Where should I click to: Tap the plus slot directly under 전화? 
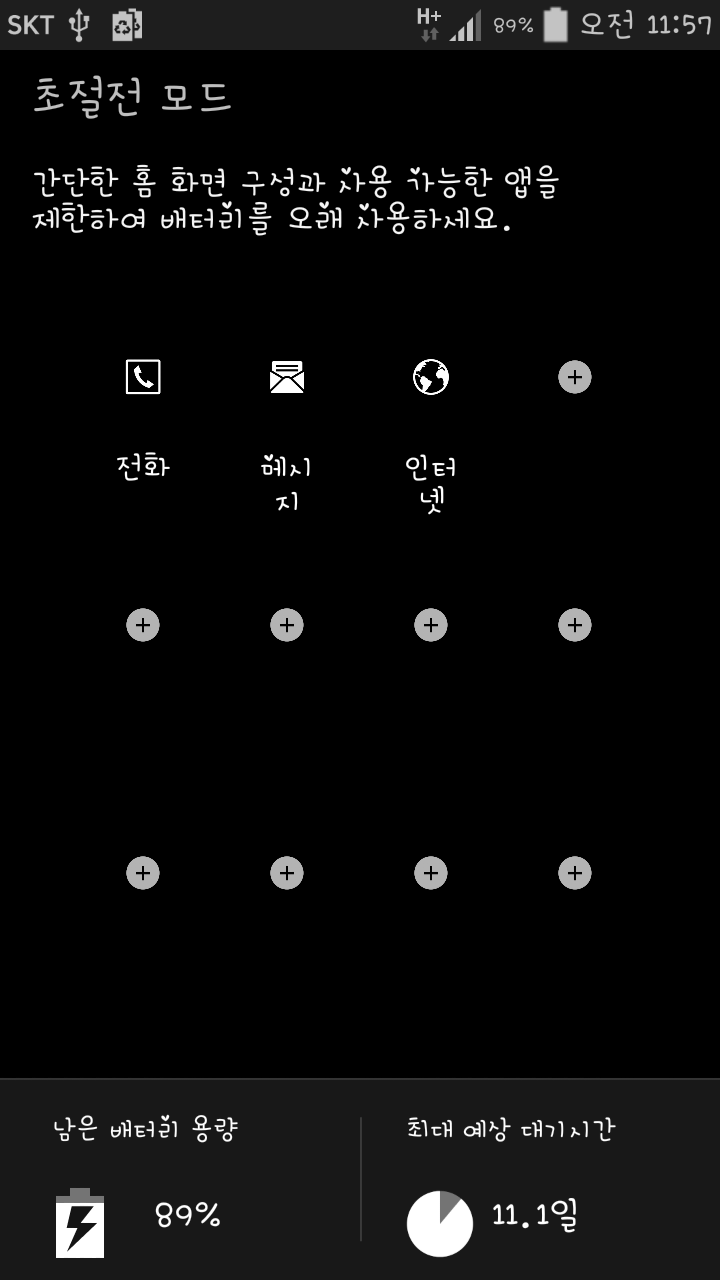coord(143,625)
